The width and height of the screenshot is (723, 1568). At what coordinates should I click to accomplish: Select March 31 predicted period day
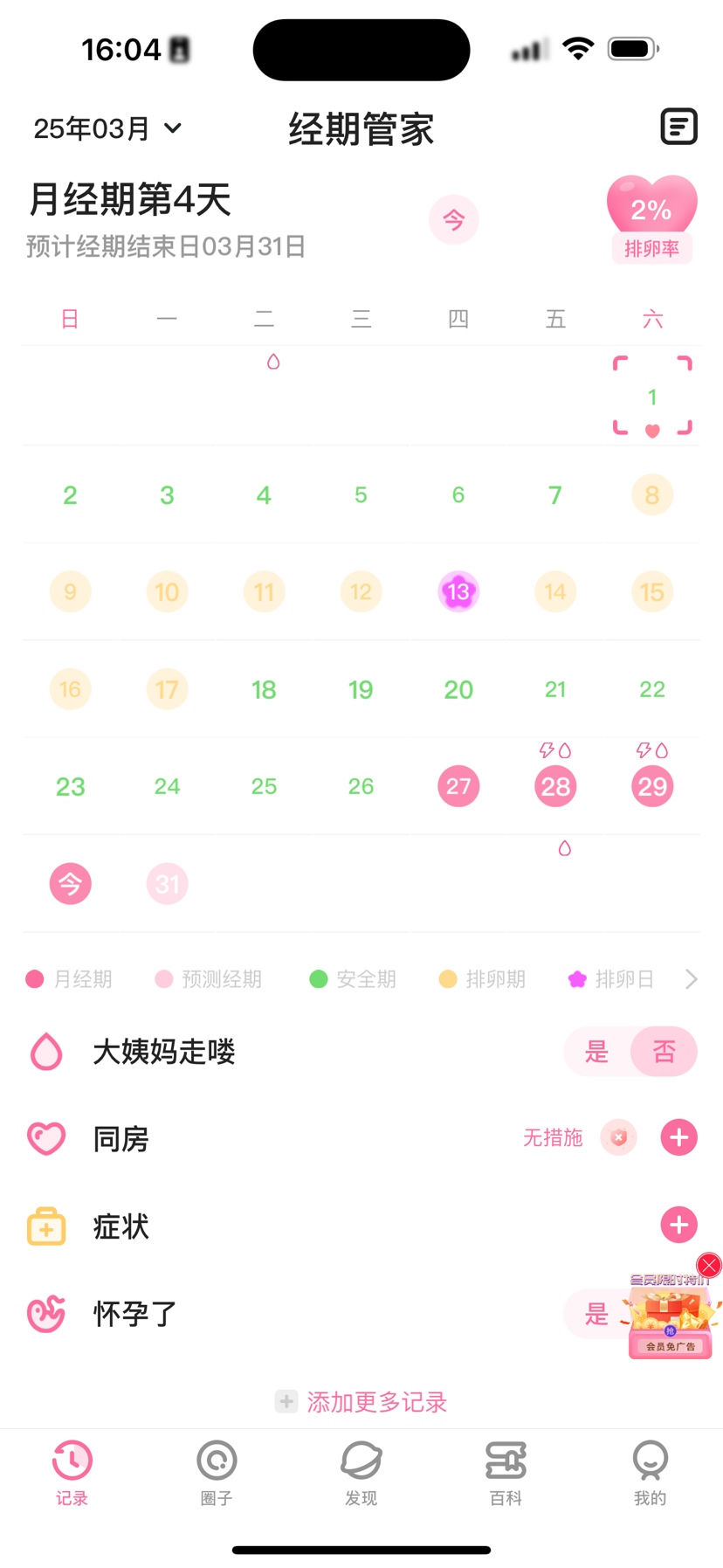click(167, 884)
